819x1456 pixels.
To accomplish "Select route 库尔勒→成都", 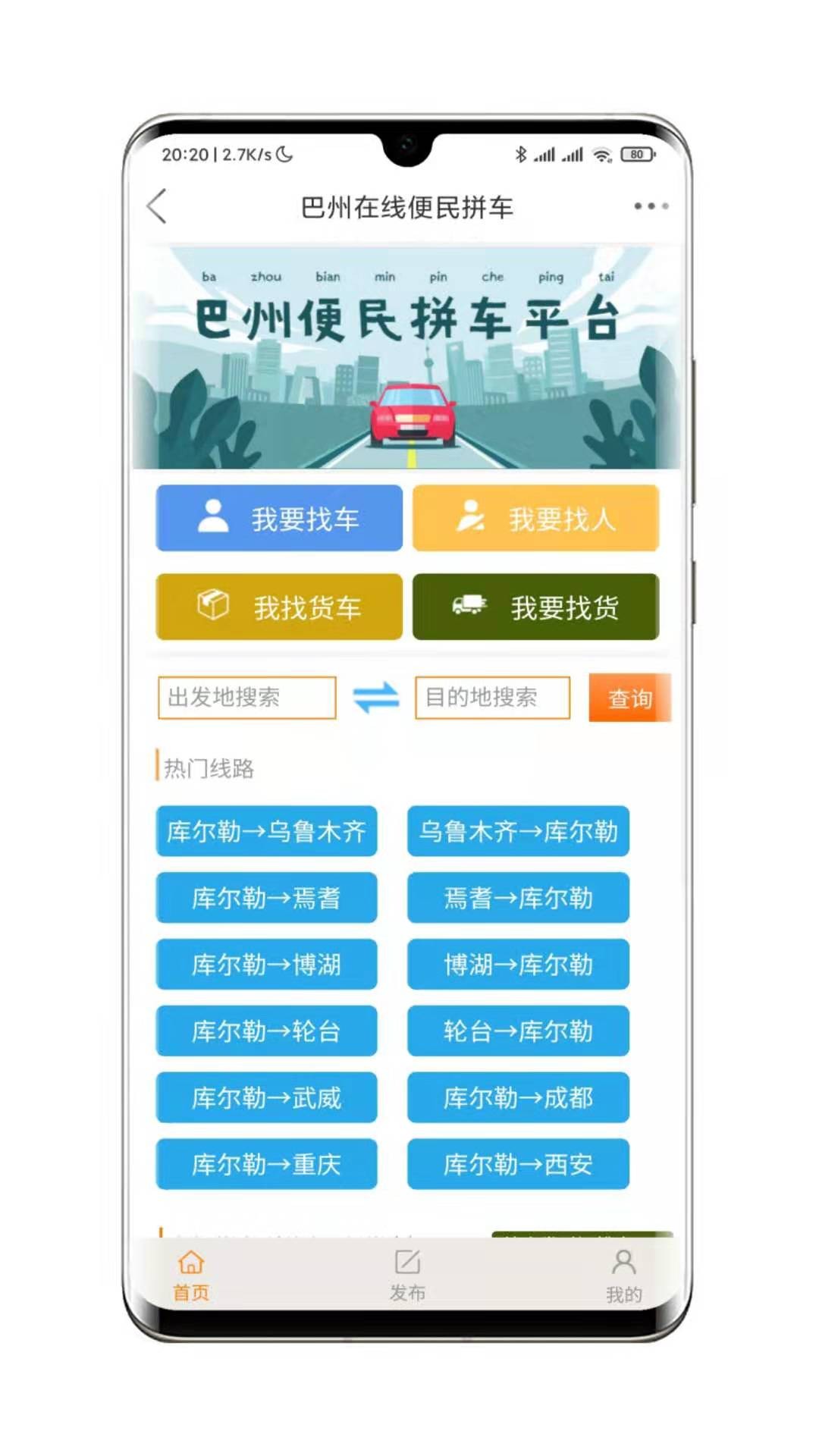I will click(x=518, y=1098).
